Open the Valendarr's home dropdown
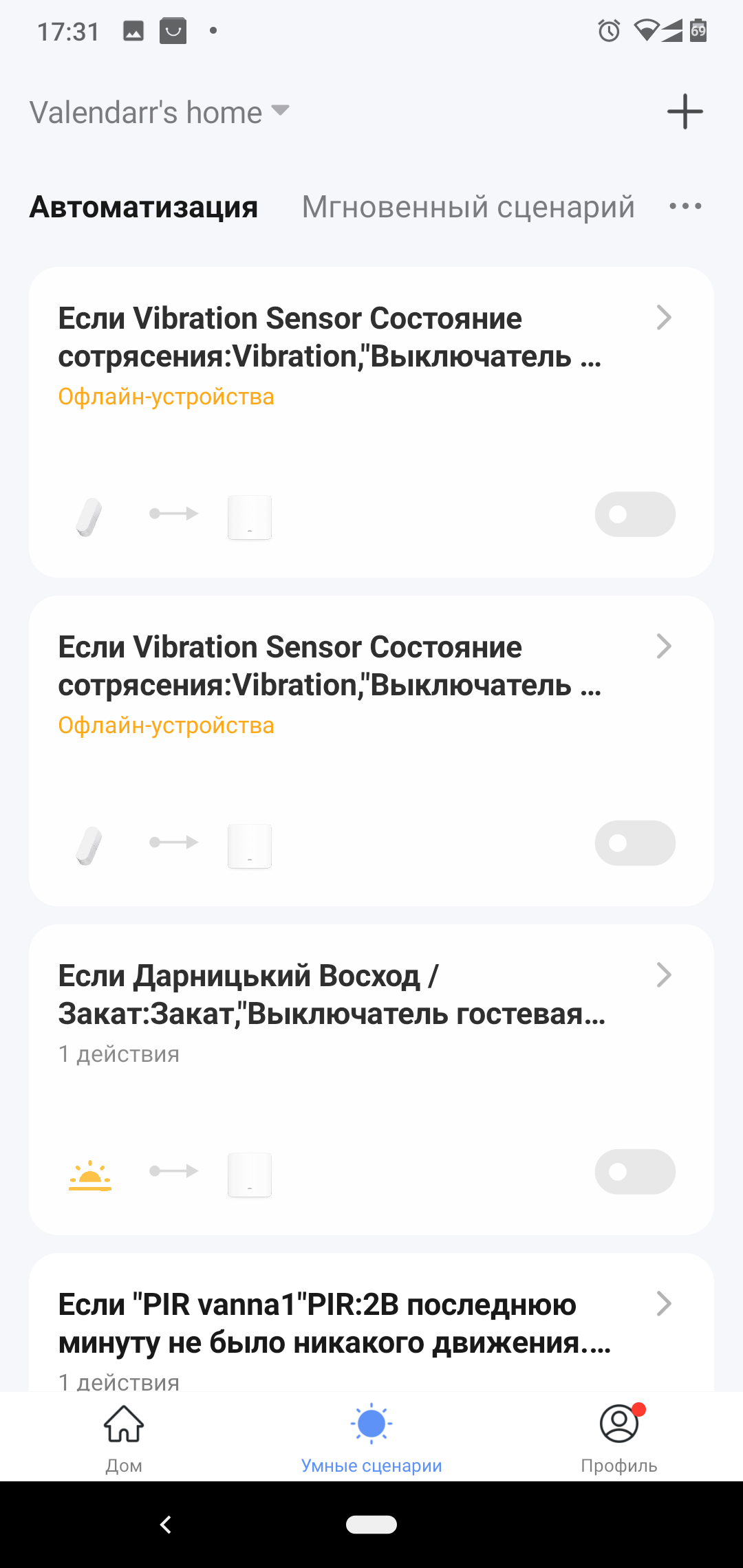The image size is (743, 1568). tap(160, 112)
